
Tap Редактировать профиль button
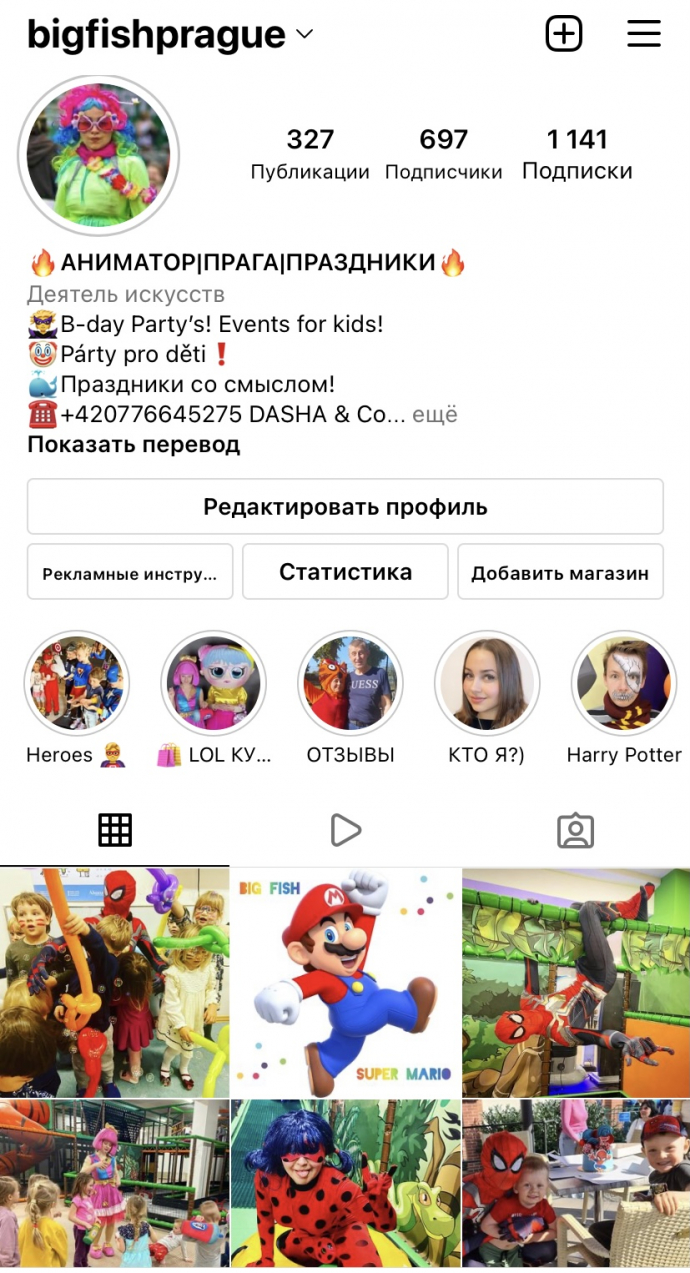tap(345, 506)
